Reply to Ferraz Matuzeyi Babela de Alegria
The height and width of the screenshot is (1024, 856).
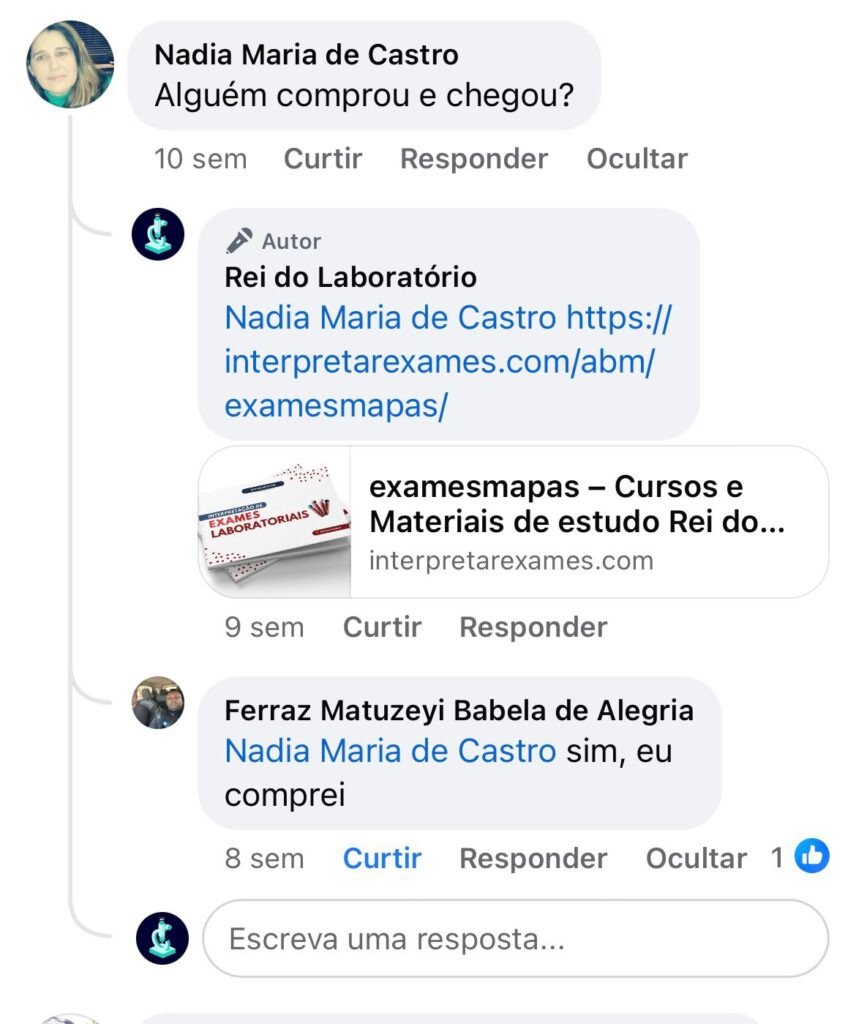coord(532,858)
